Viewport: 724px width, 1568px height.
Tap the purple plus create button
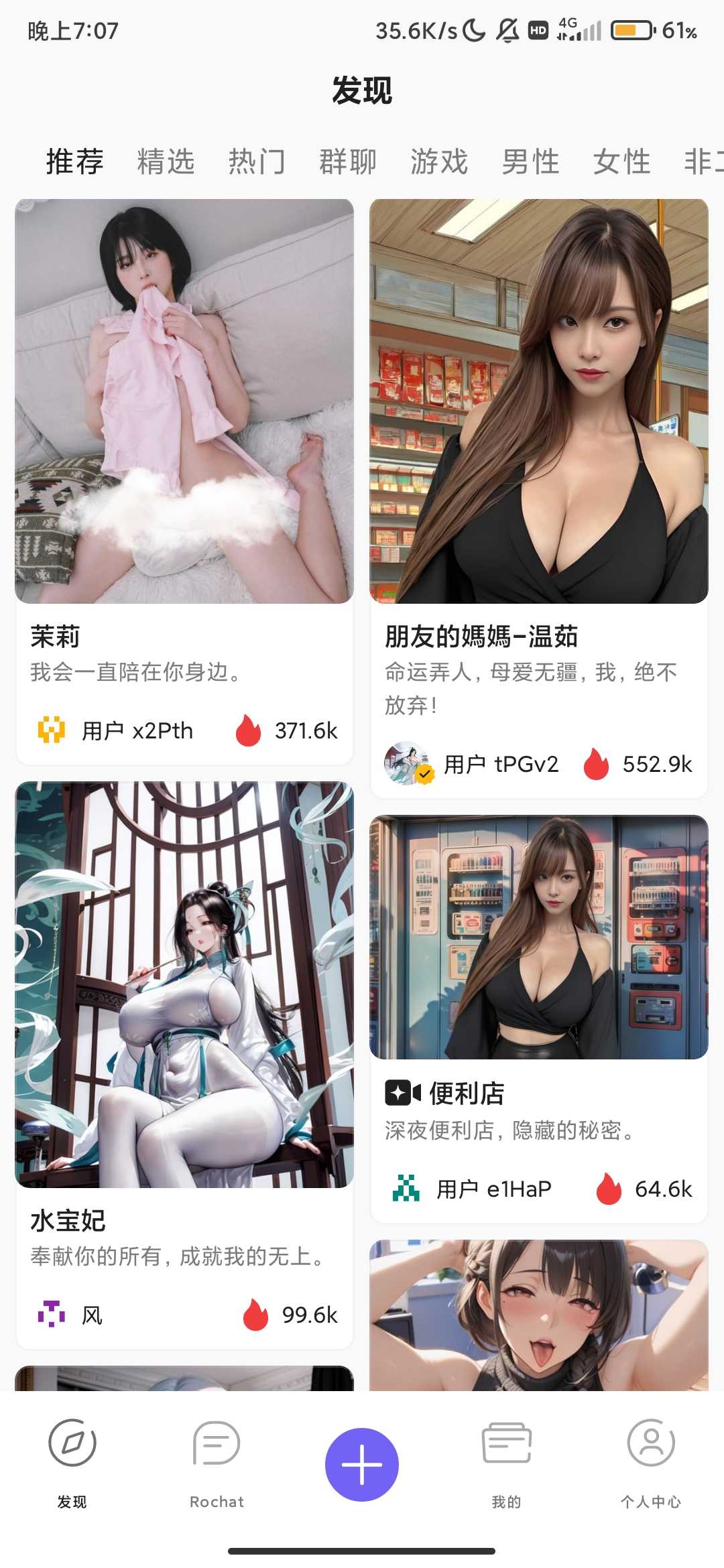[362, 1465]
